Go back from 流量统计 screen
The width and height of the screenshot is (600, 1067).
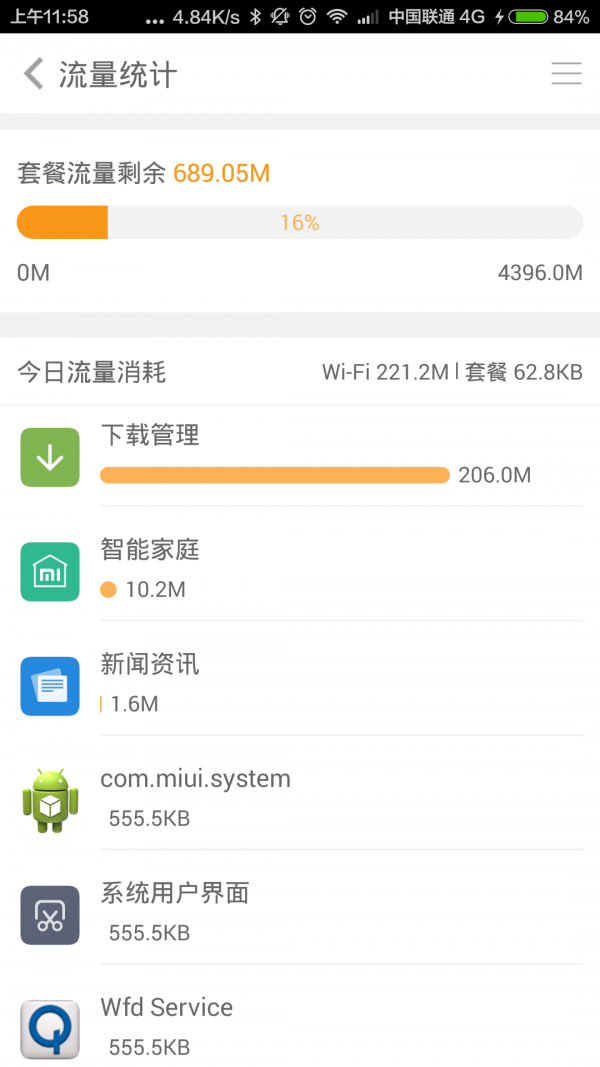[x=34, y=74]
